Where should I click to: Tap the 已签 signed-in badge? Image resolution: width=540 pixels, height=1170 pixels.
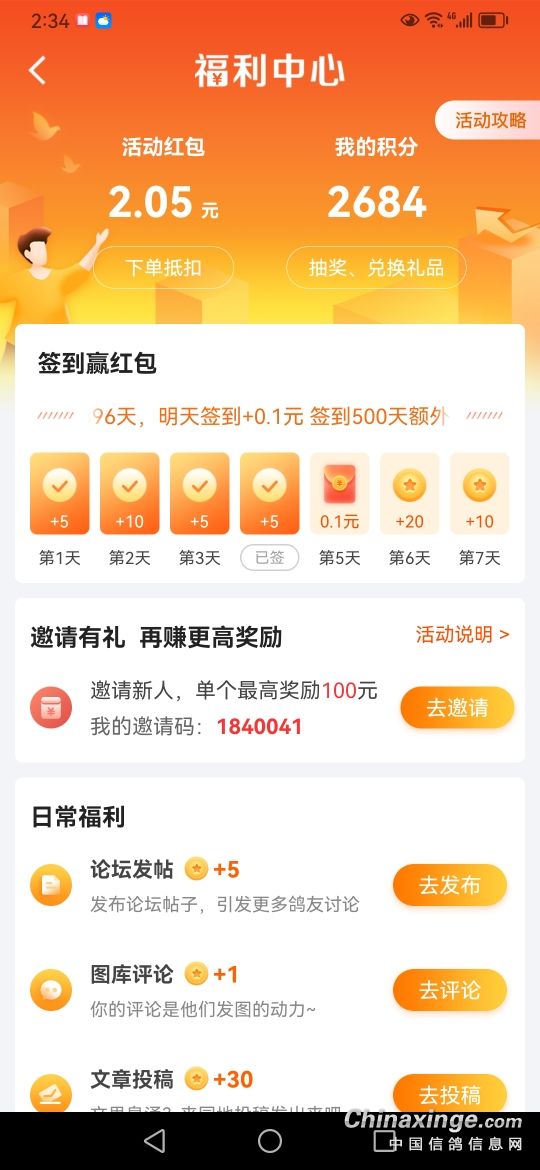click(x=269, y=557)
